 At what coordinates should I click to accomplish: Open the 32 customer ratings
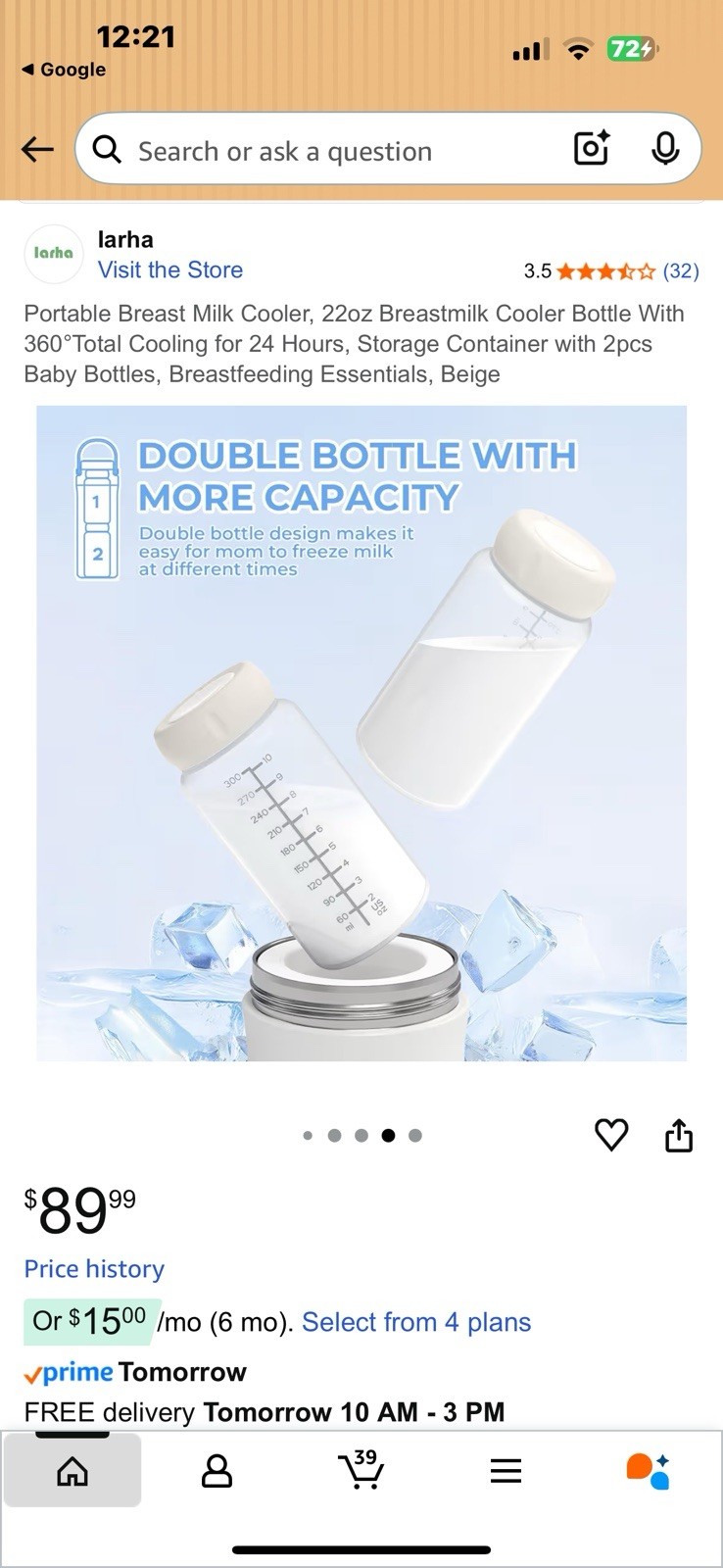pyautogui.click(x=680, y=270)
